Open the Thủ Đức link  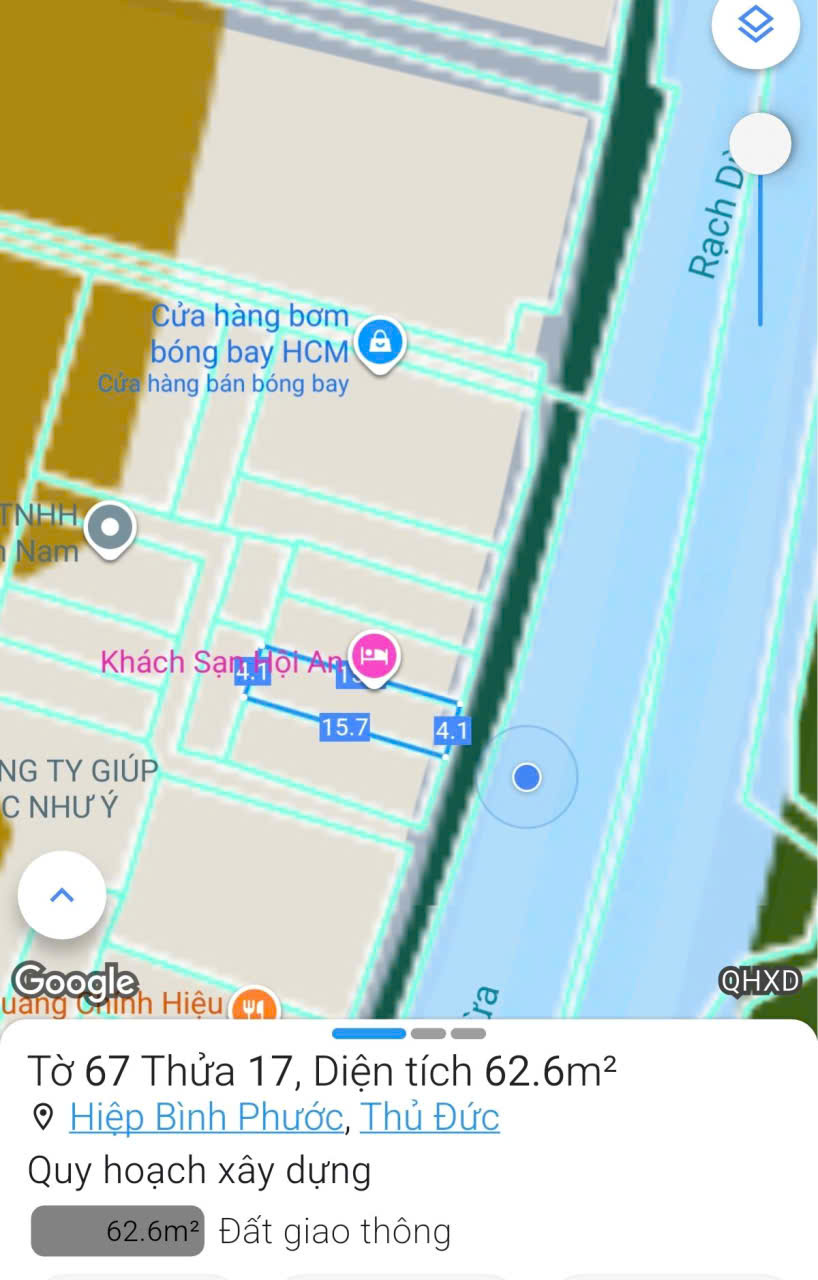pos(429,1117)
